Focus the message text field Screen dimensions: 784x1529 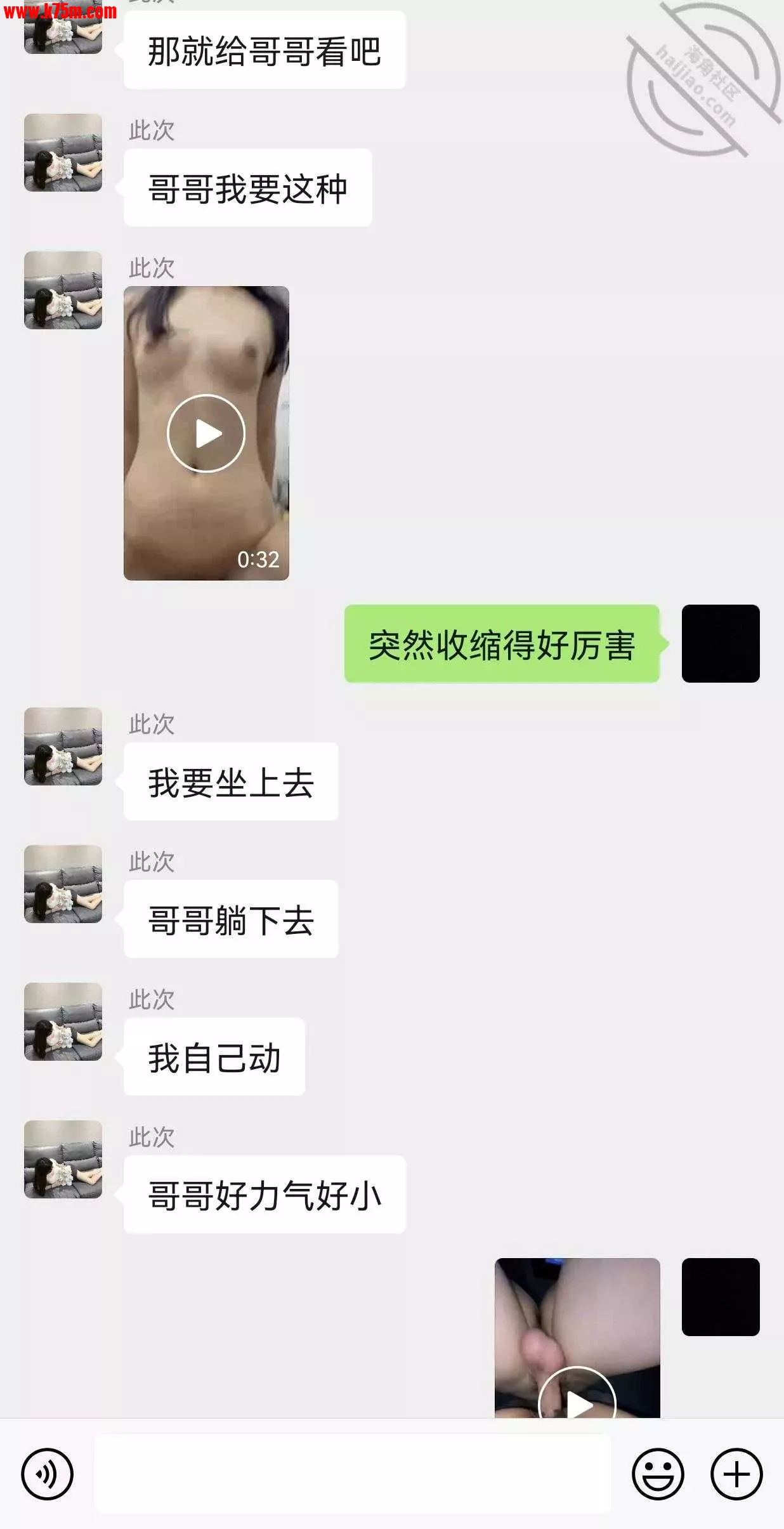point(352,1474)
